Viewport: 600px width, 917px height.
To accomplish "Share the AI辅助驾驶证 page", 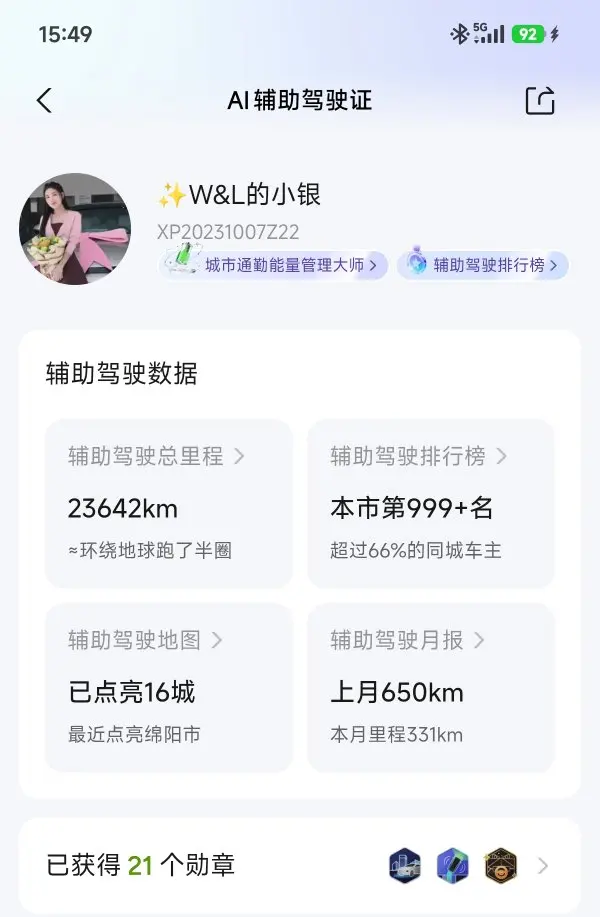I will (539, 100).
